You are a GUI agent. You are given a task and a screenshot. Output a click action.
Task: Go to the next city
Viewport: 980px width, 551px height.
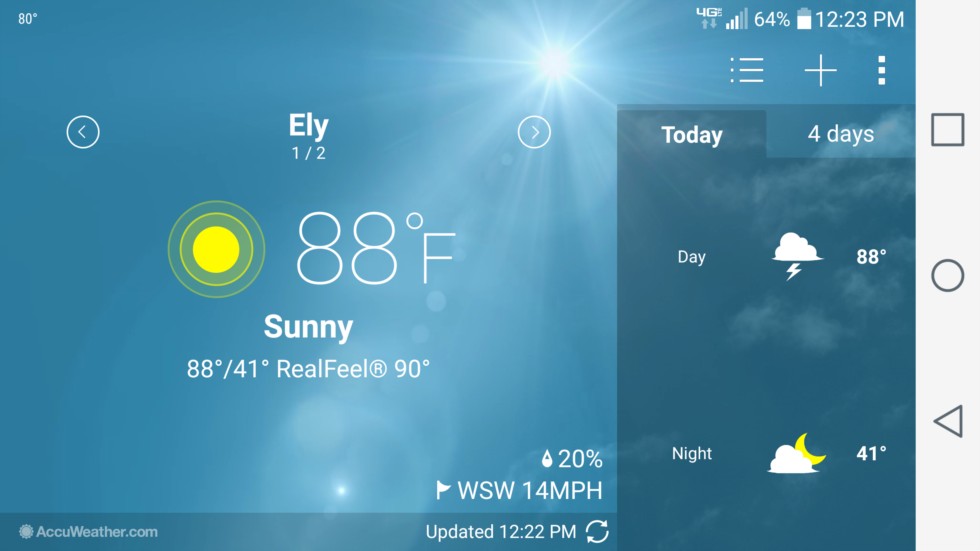pyautogui.click(x=534, y=132)
